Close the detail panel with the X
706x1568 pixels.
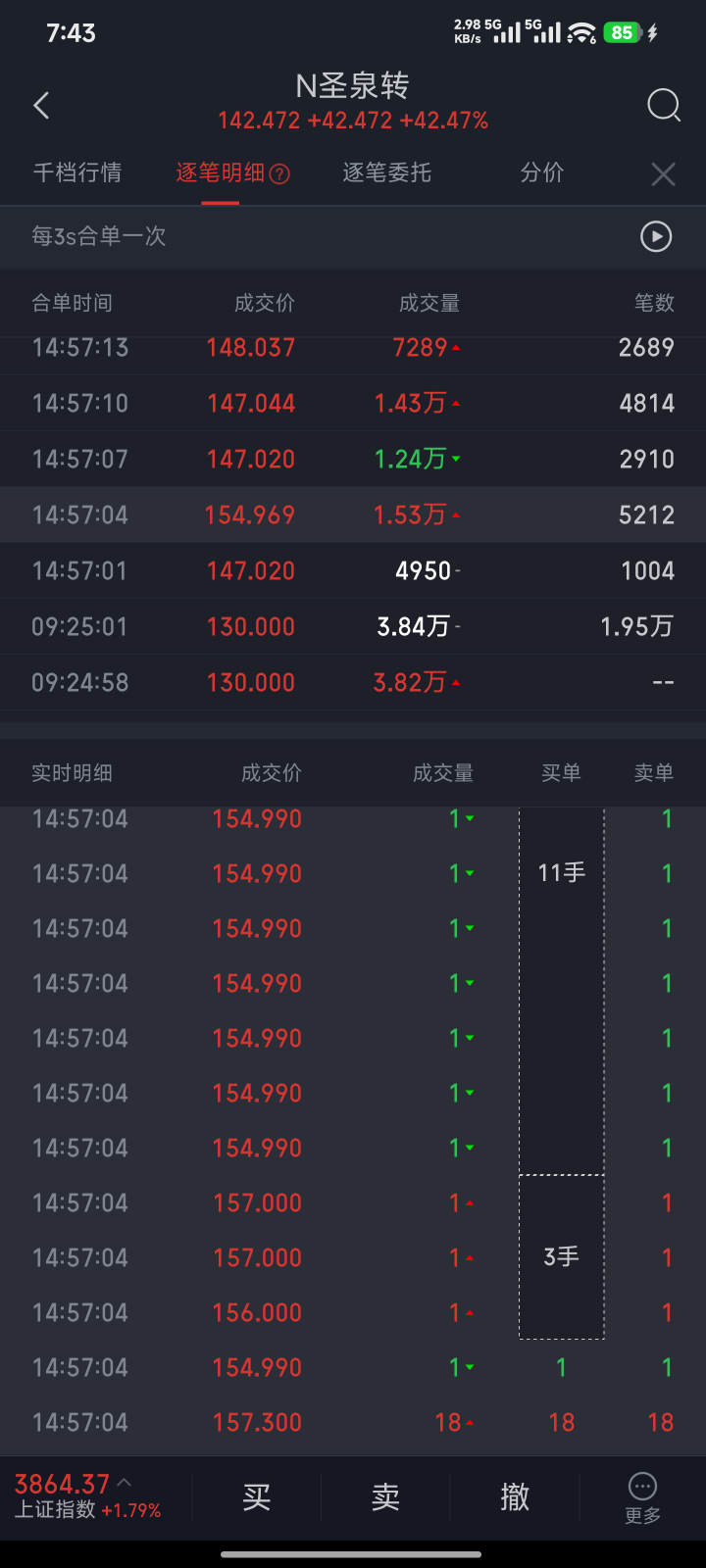664,174
